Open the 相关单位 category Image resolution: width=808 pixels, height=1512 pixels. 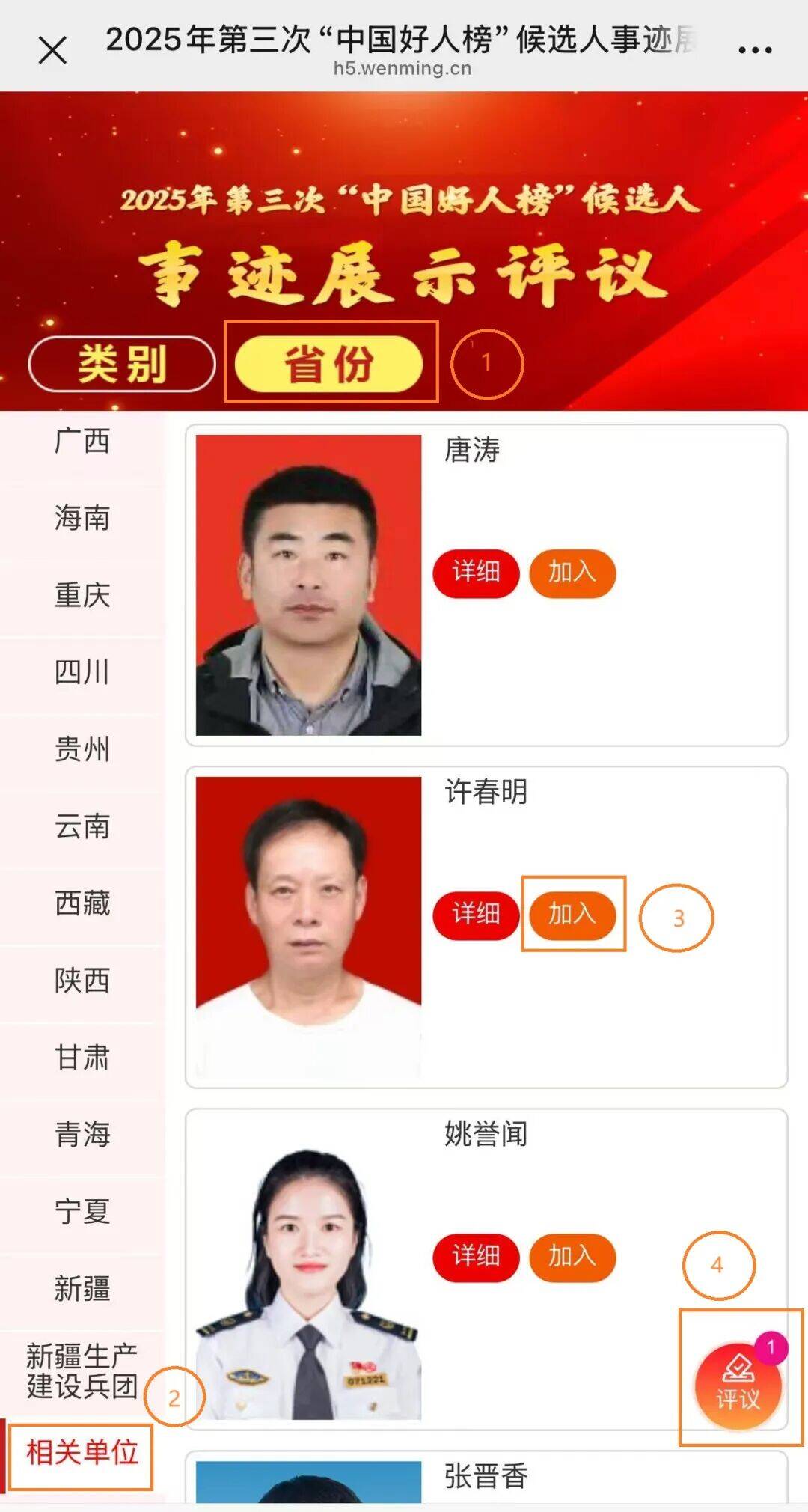pos(82,1453)
